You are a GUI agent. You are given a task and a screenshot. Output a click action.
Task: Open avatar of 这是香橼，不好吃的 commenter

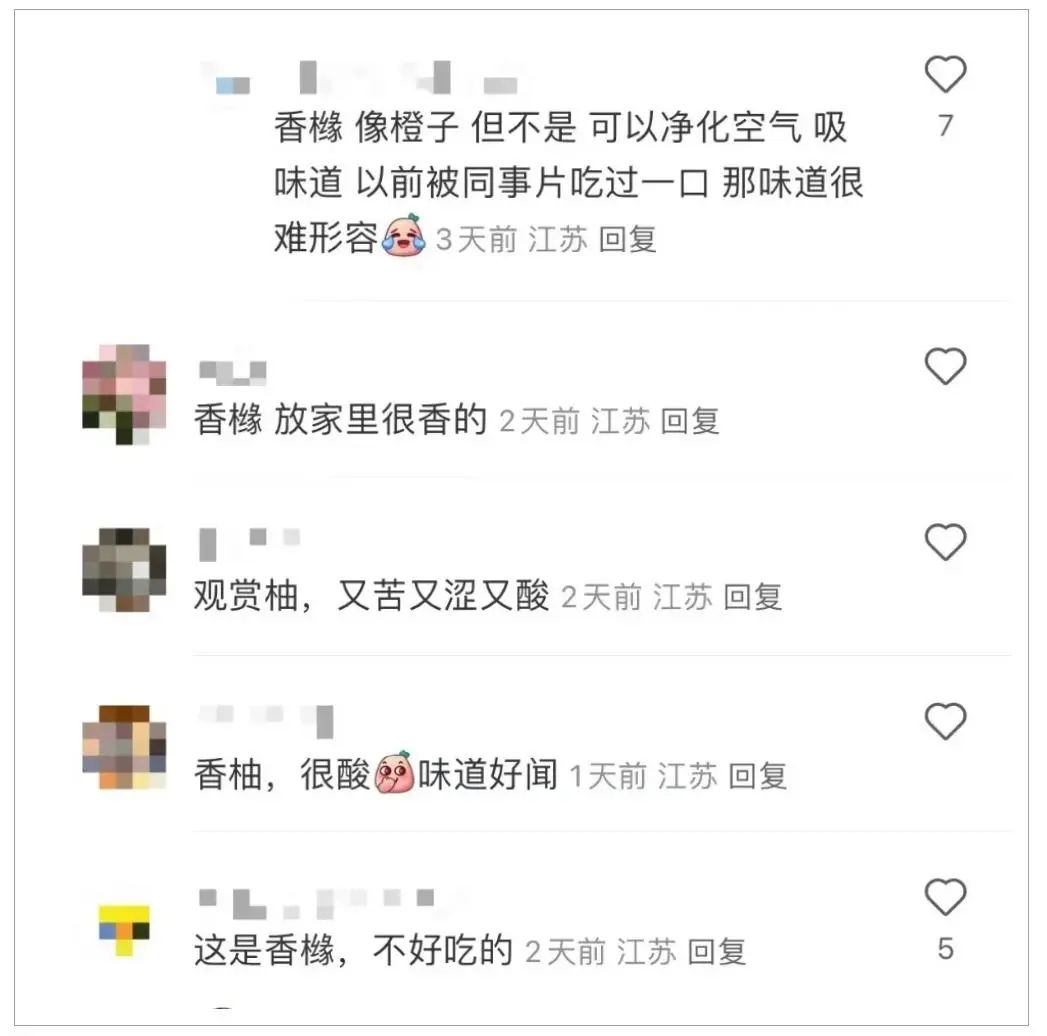click(x=124, y=930)
